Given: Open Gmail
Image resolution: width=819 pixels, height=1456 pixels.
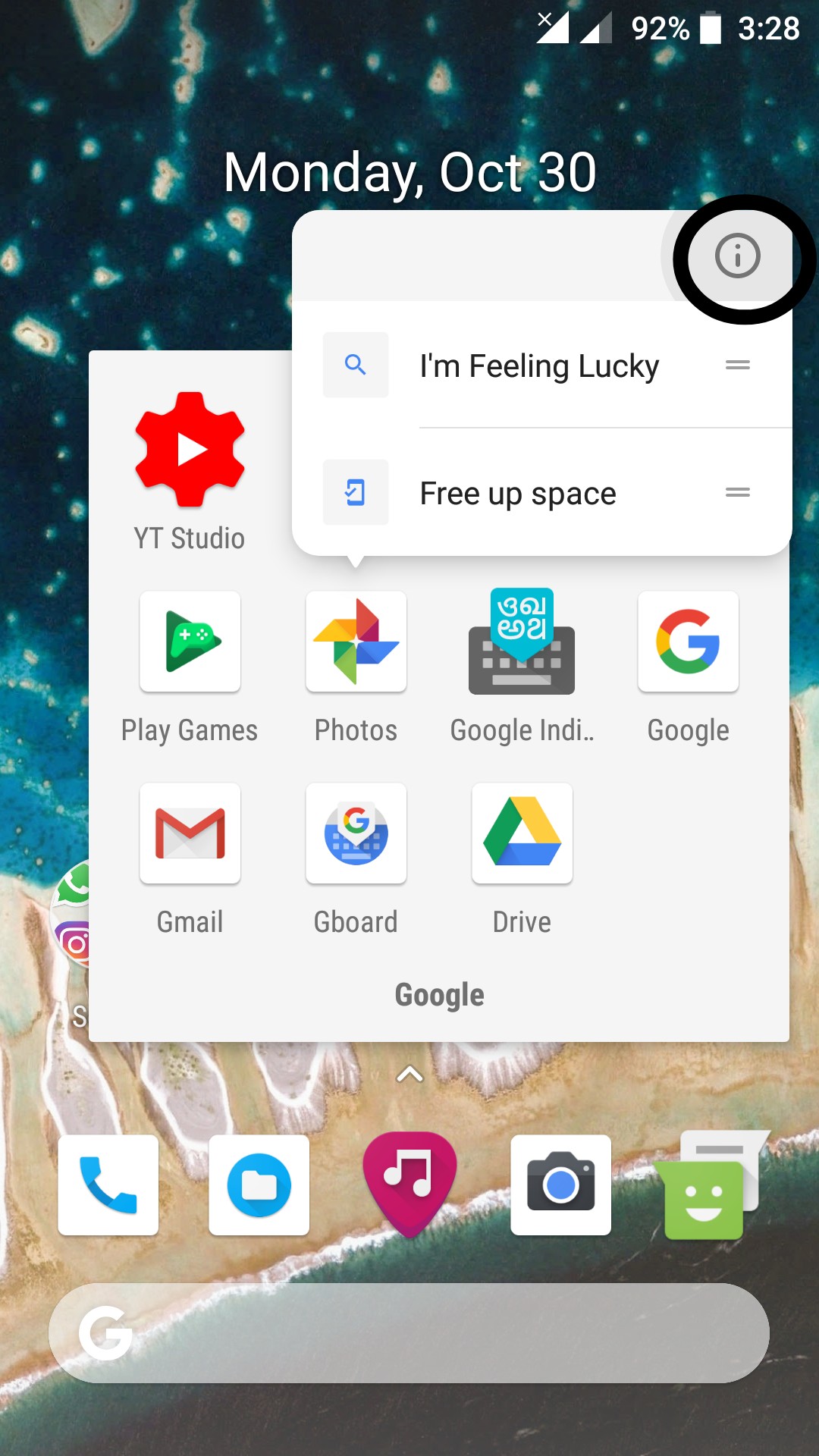Looking at the screenshot, I should click(190, 833).
